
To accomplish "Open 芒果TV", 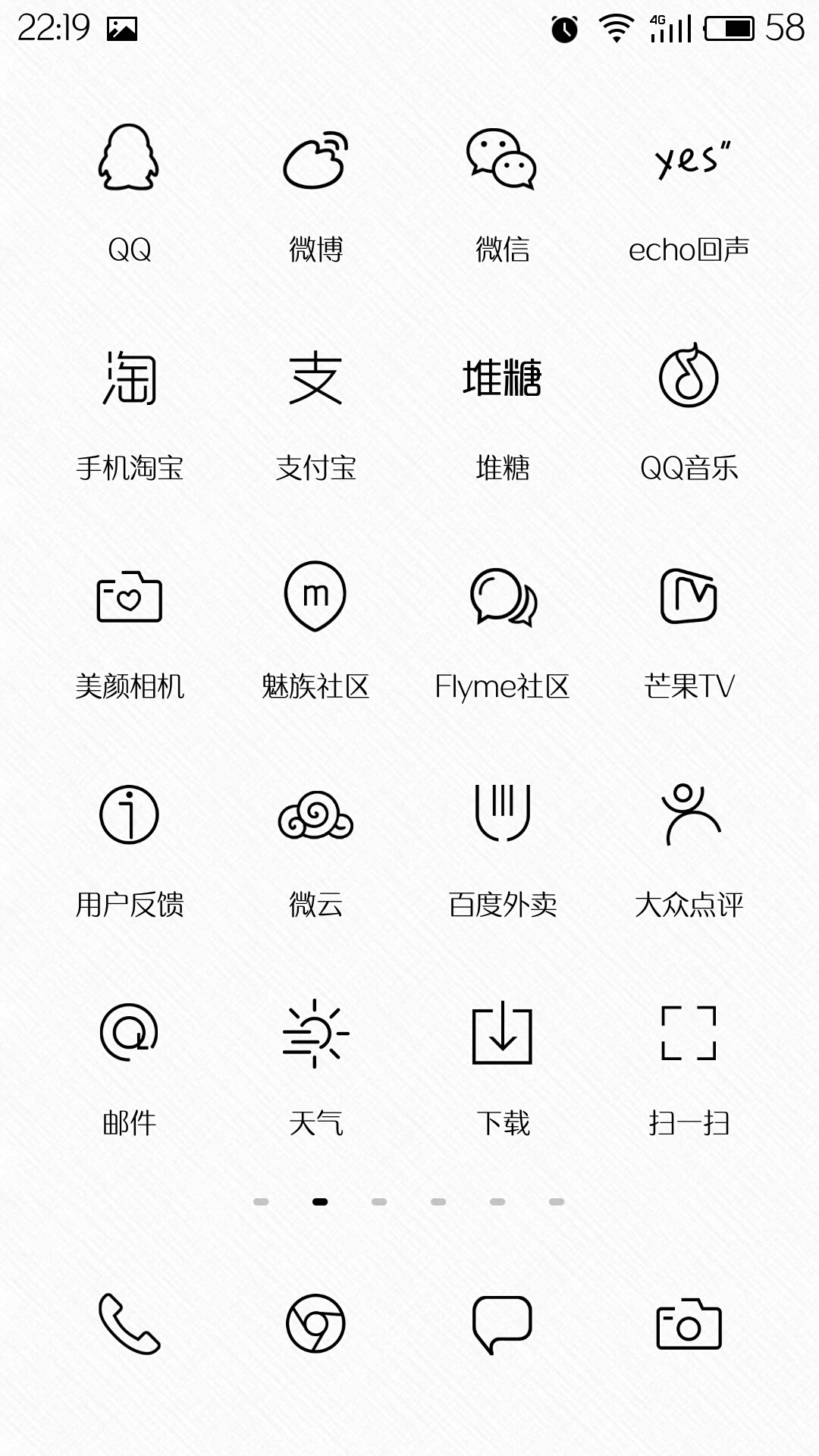I will coord(689,596).
